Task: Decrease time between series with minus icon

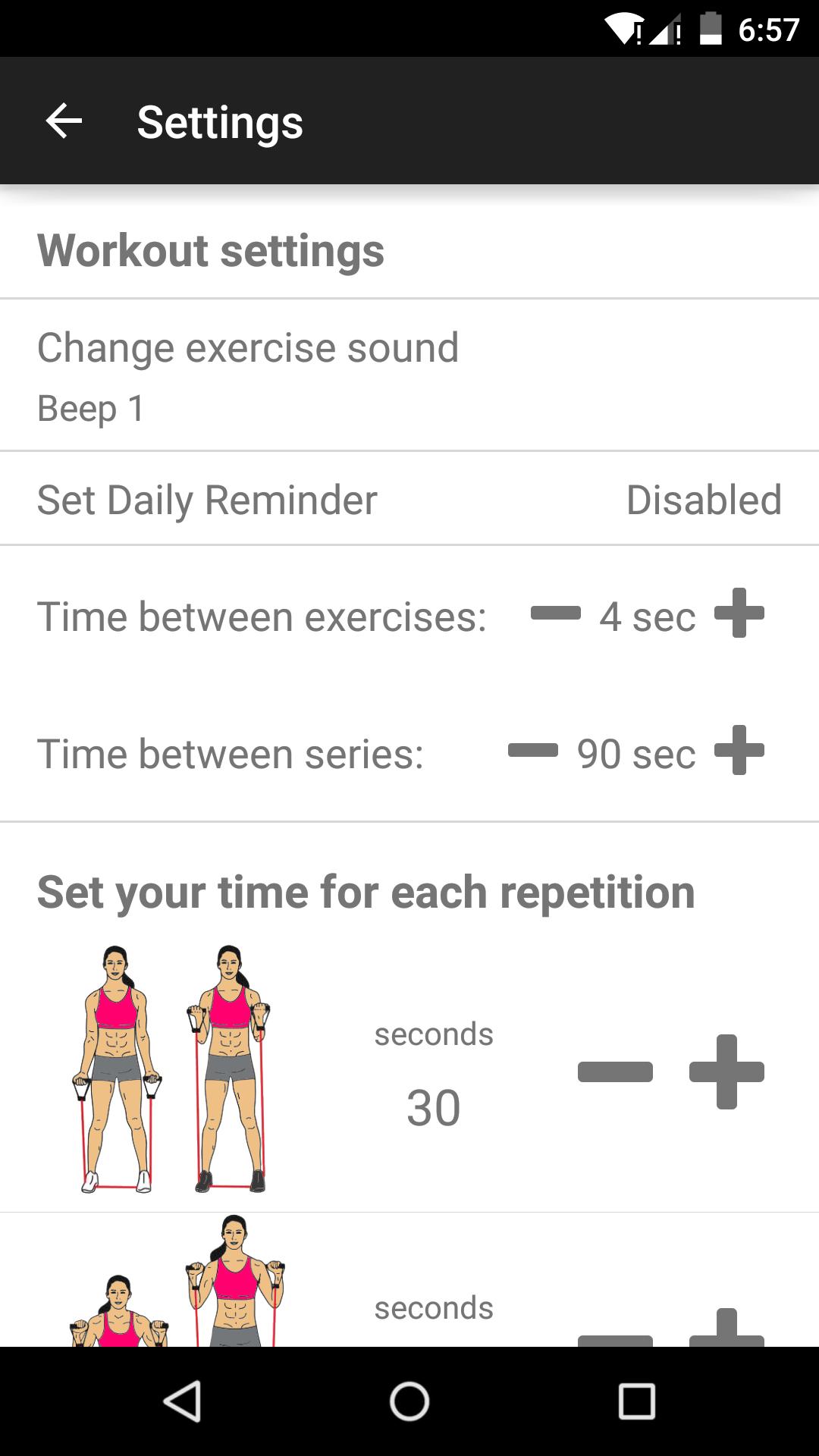Action: tap(535, 752)
